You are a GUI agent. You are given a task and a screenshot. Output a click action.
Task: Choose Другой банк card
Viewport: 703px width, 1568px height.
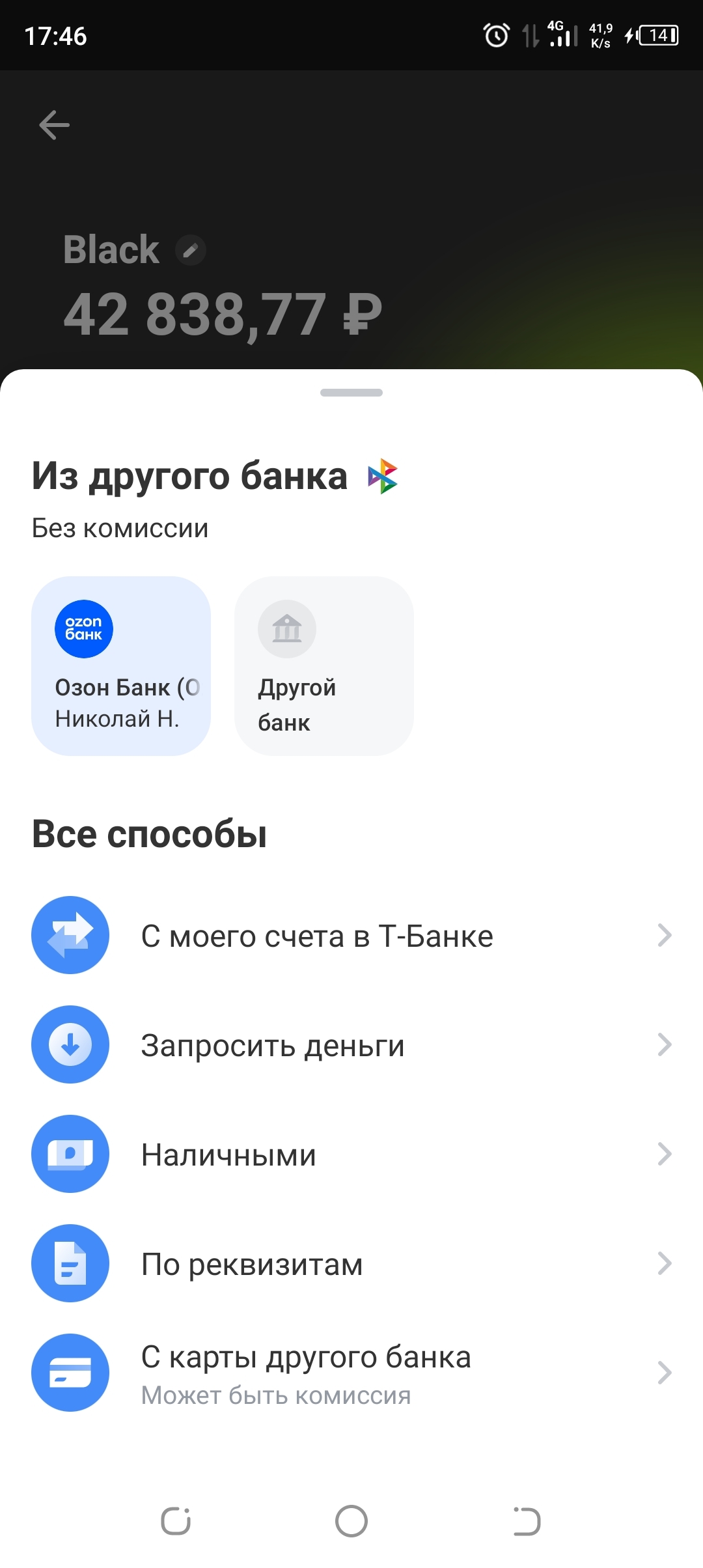[x=324, y=665]
